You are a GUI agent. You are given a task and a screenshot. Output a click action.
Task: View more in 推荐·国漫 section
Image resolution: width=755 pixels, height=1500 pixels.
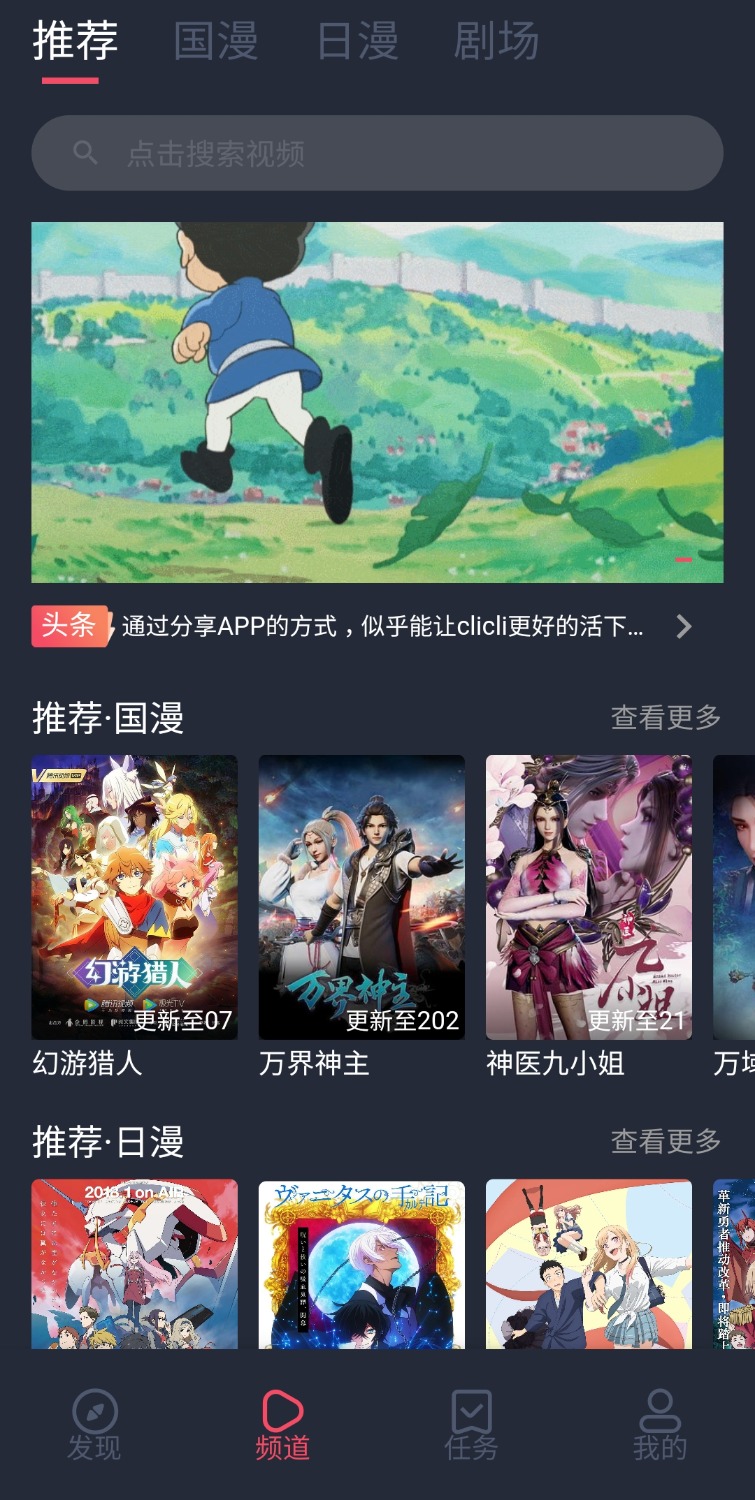[665, 717]
